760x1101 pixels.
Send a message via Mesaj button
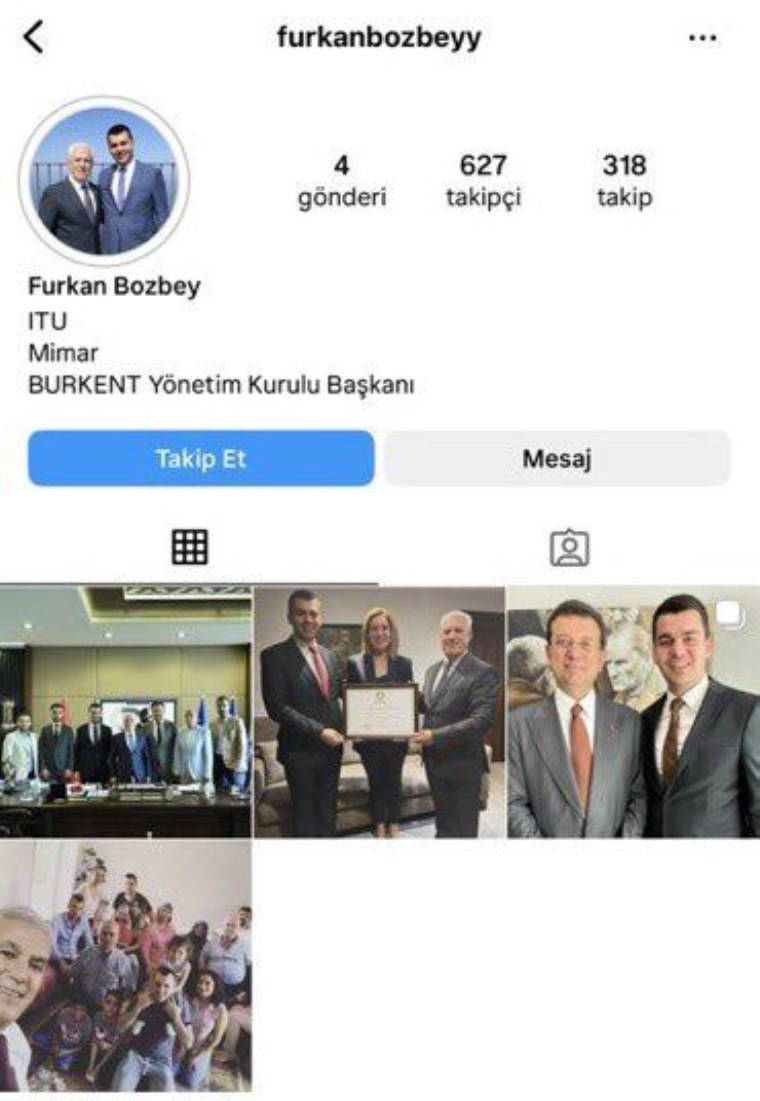[557, 459]
